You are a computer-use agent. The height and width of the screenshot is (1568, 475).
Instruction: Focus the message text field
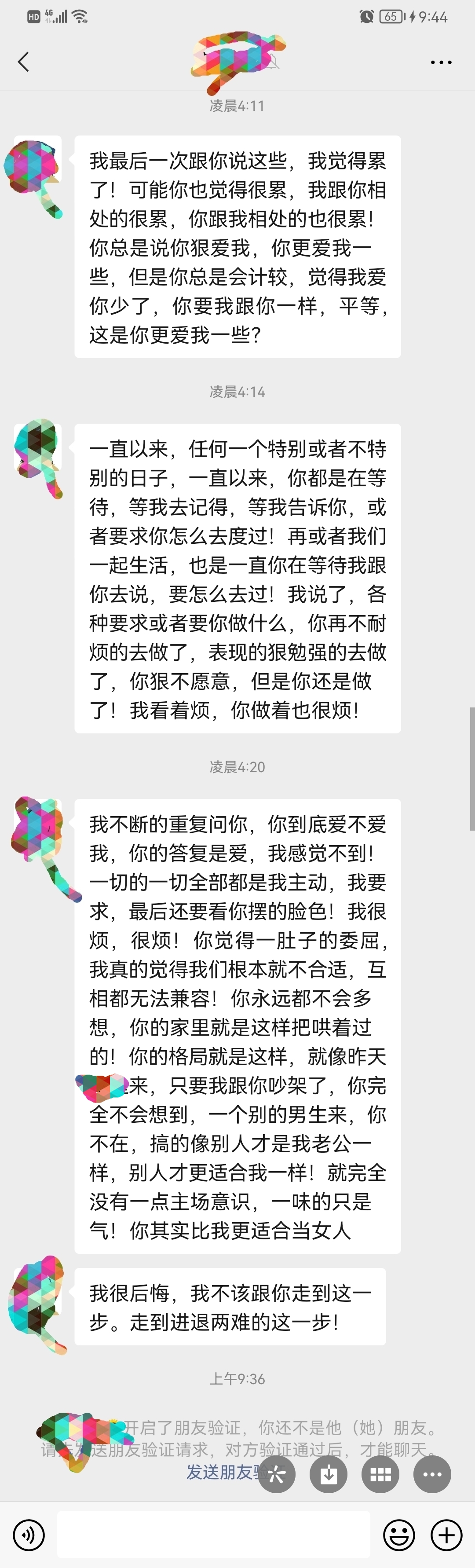point(213,1534)
